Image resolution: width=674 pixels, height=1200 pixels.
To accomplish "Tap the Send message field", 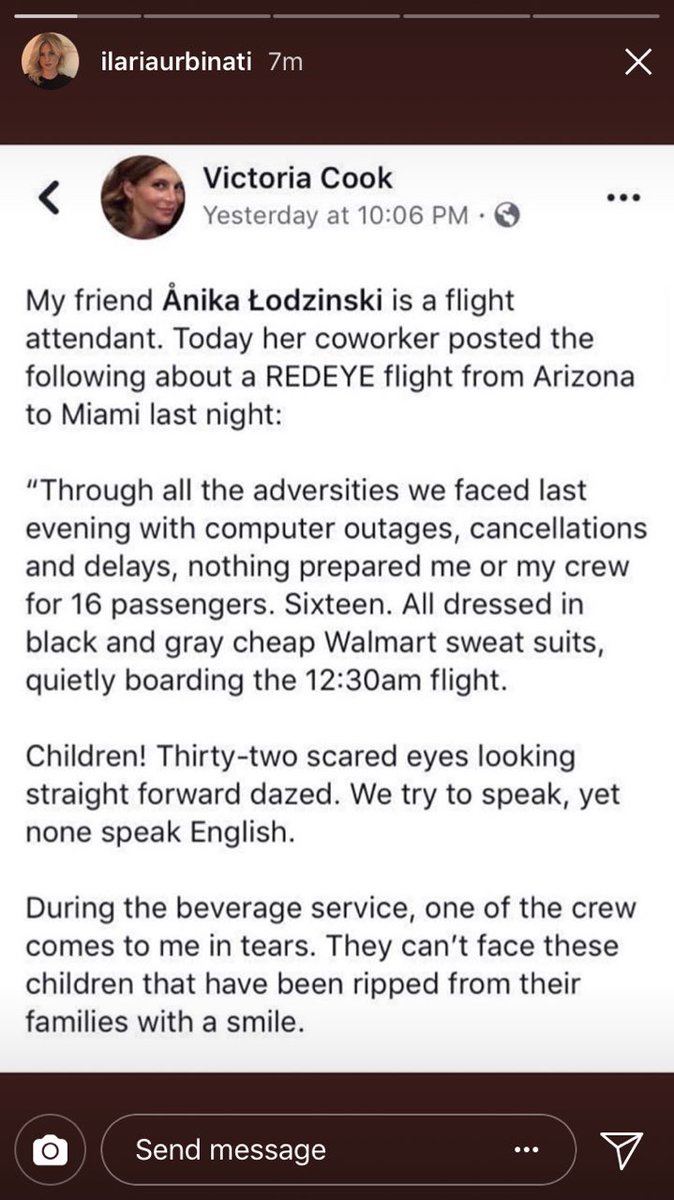I will (x=300, y=1150).
